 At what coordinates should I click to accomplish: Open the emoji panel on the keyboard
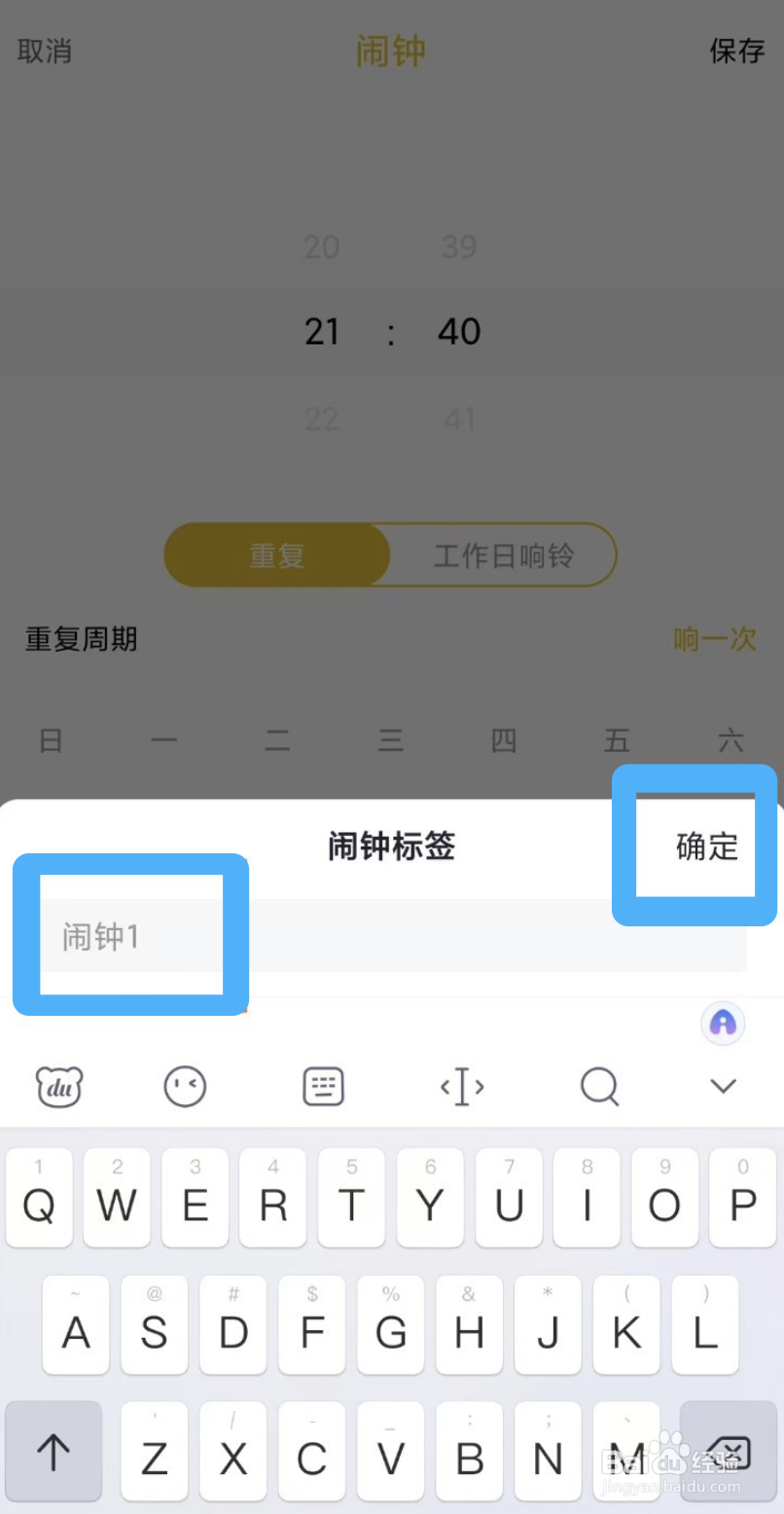(x=184, y=1087)
